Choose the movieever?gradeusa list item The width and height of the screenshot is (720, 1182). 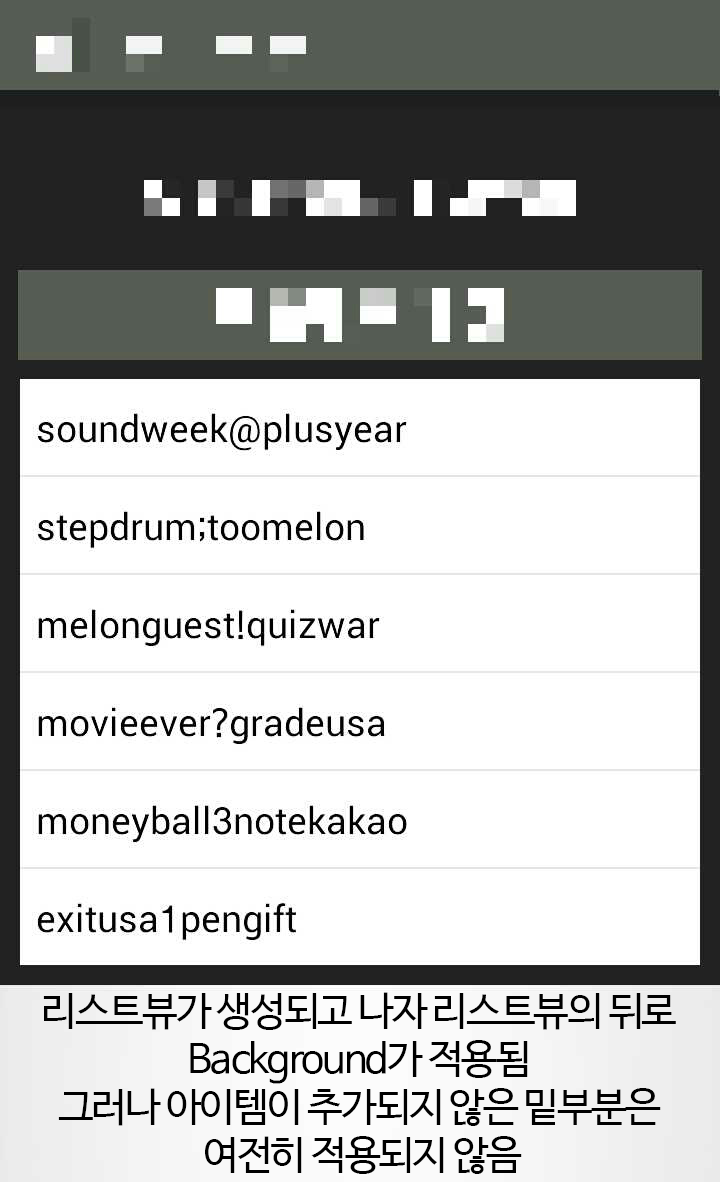(359, 722)
